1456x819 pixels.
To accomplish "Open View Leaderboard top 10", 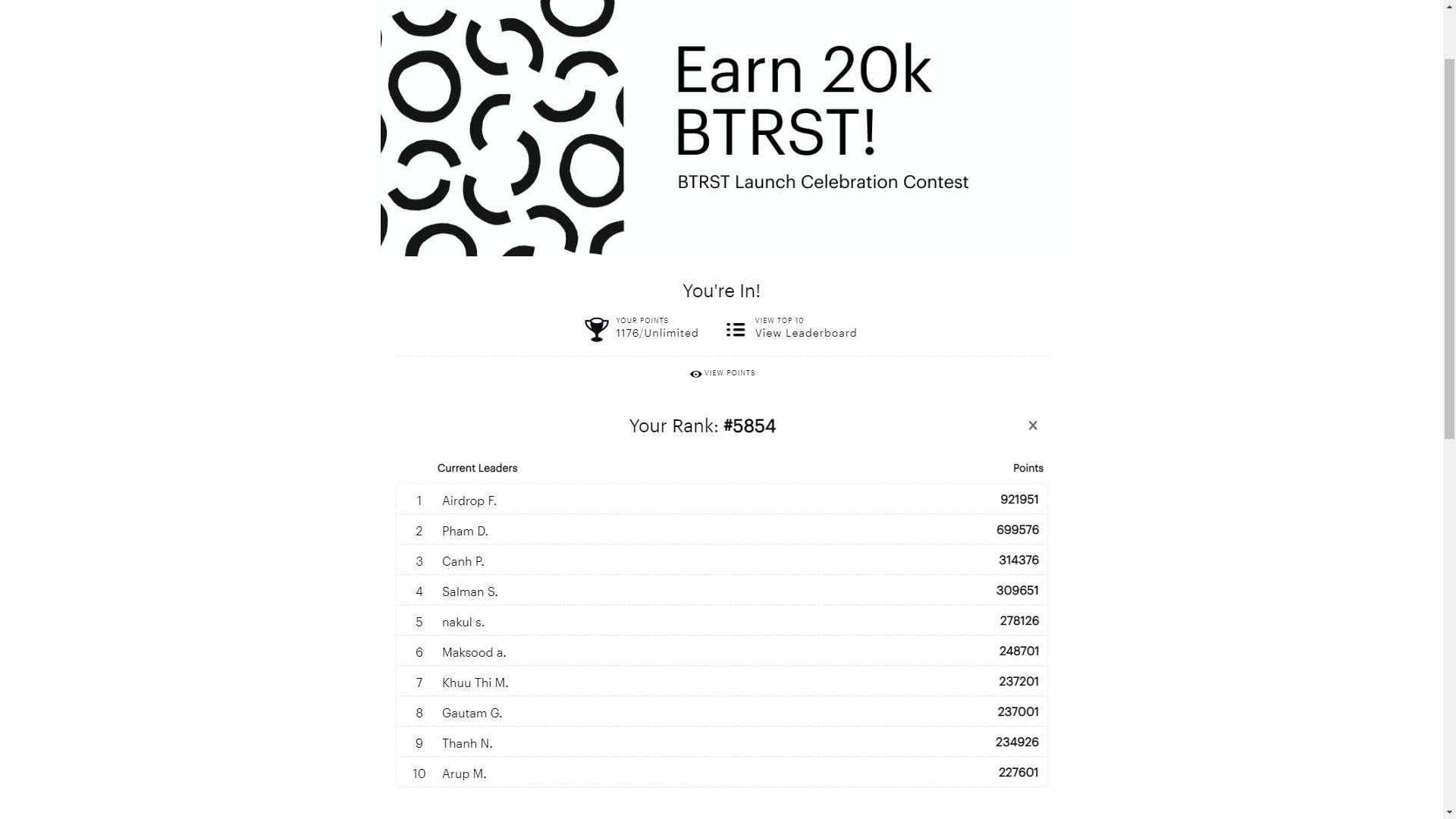I will pyautogui.click(x=791, y=329).
